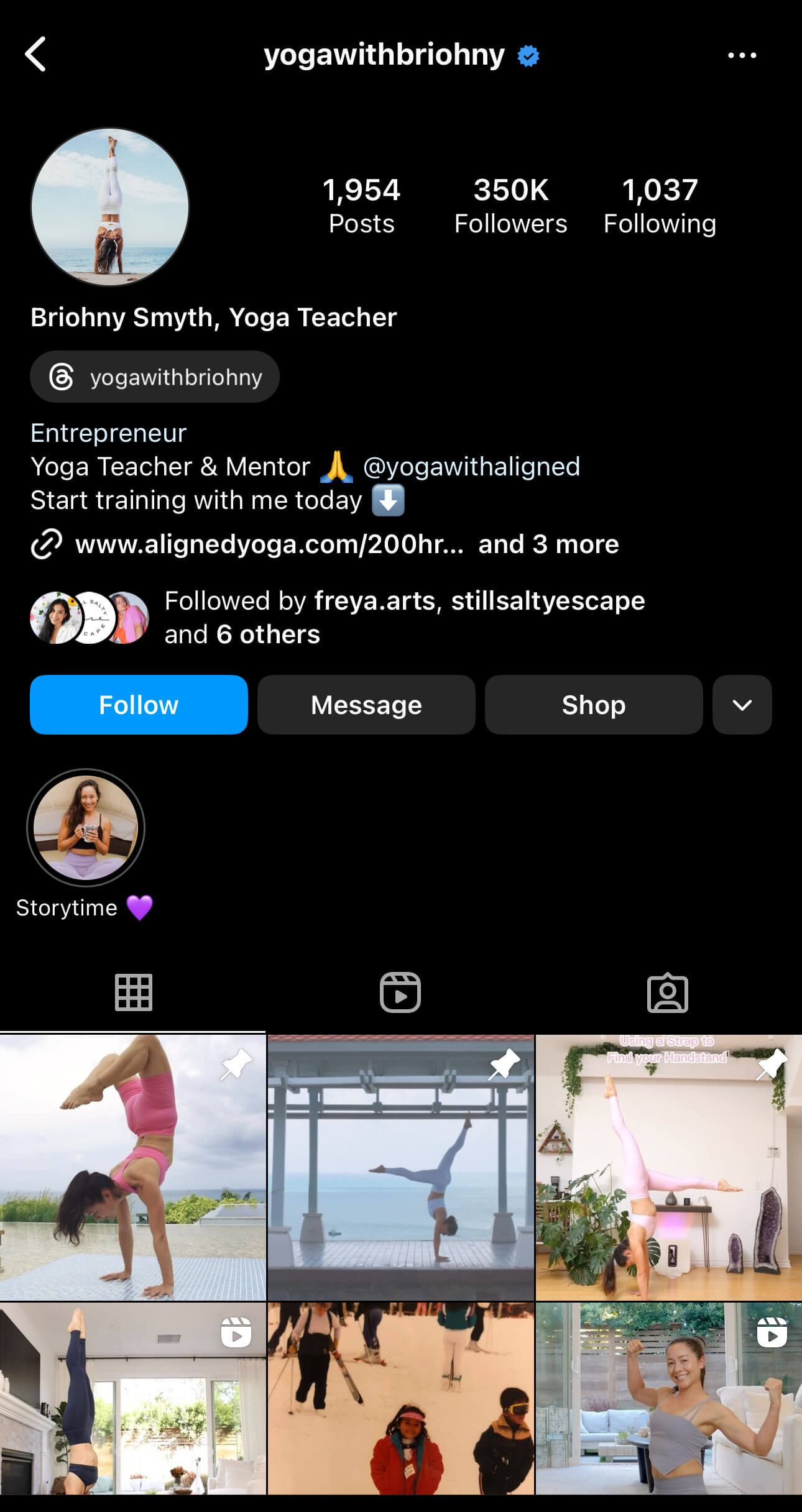
Task: Go back using the top-left arrow
Action: [x=35, y=54]
